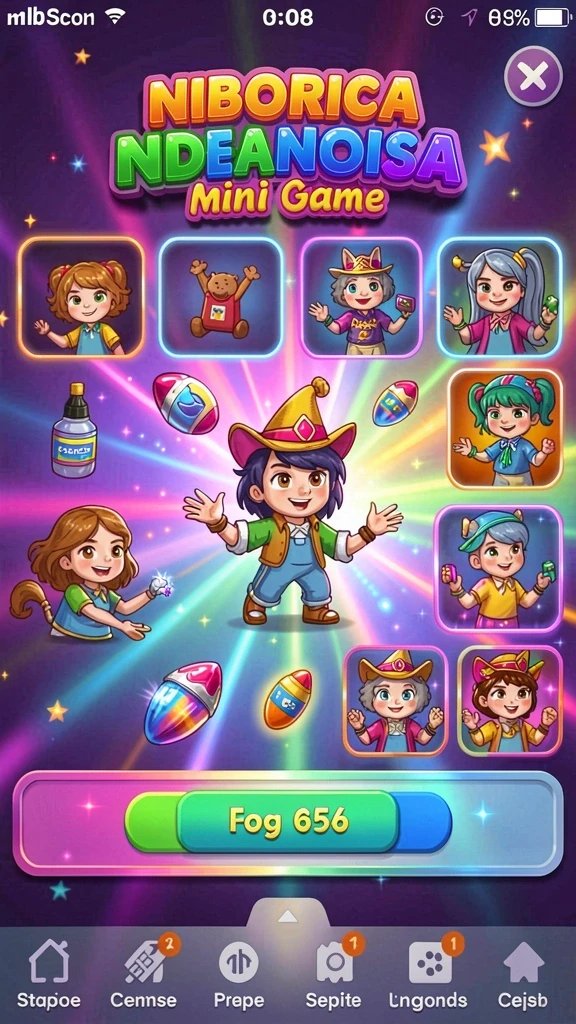The image size is (576, 1024).
Task: Pick the orange-haired pigtails girl card
Action: click(x=82, y=297)
